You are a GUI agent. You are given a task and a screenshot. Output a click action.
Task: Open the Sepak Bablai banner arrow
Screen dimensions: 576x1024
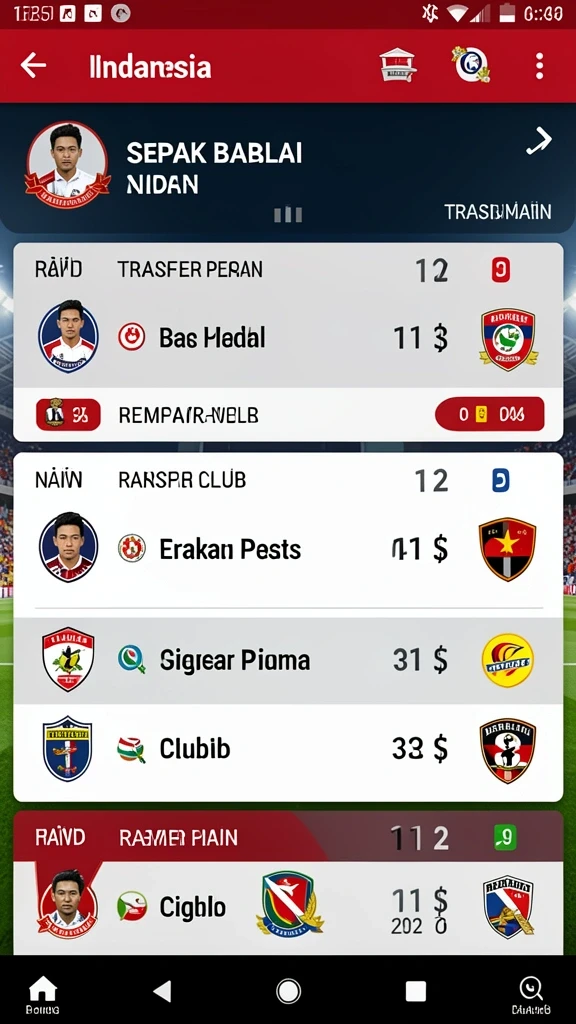(x=539, y=140)
